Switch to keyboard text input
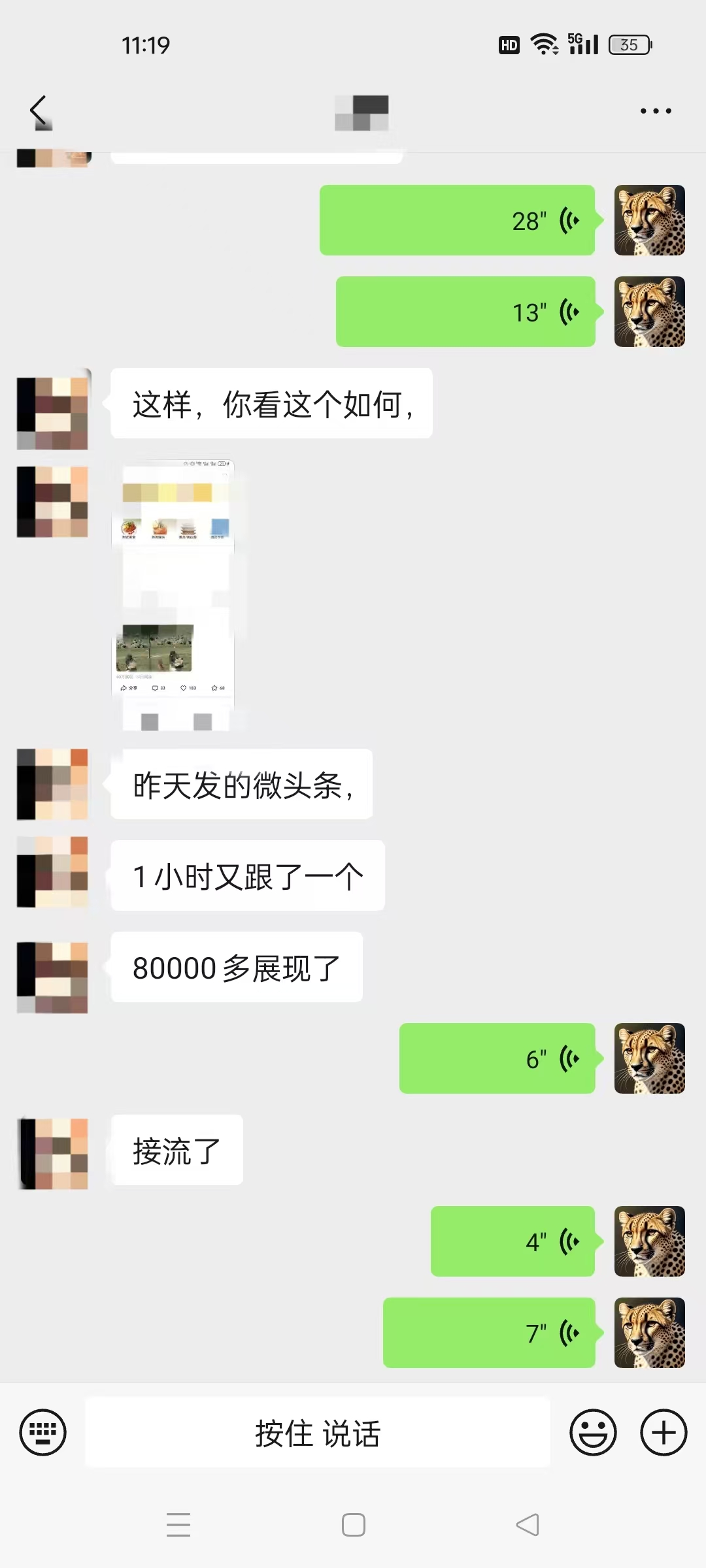 [x=43, y=1433]
